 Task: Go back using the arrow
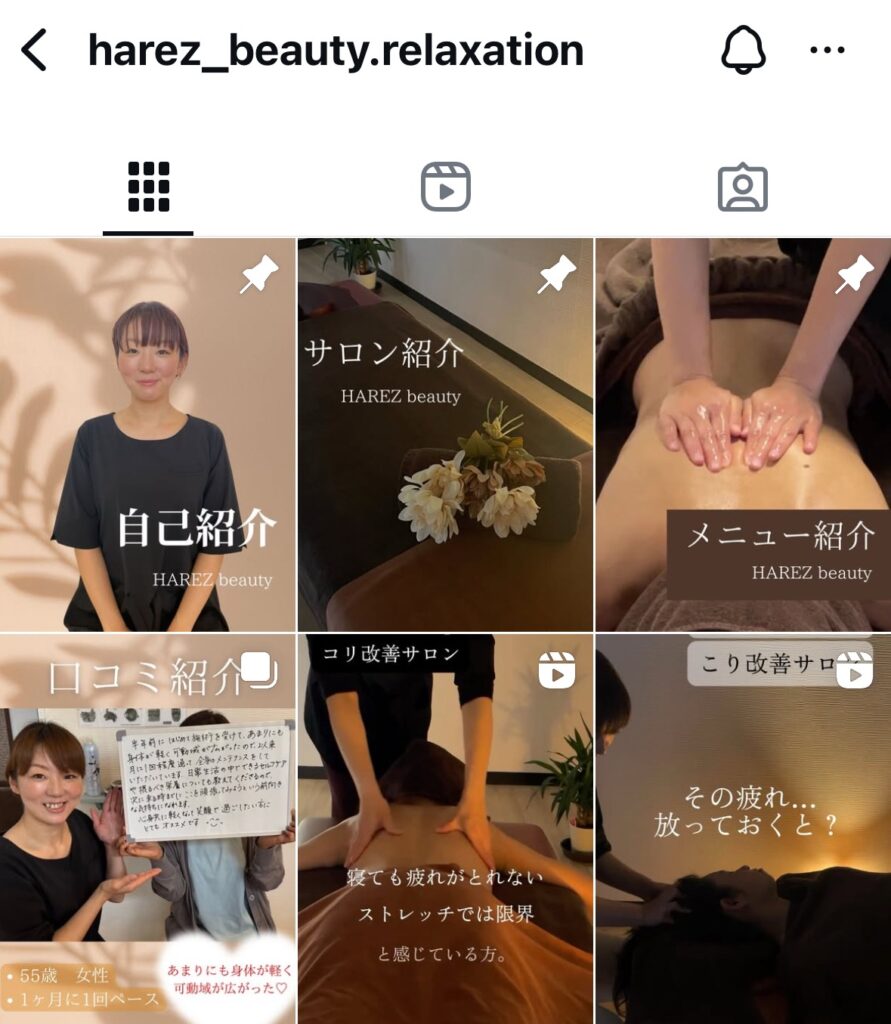click(x=34, y=50)
